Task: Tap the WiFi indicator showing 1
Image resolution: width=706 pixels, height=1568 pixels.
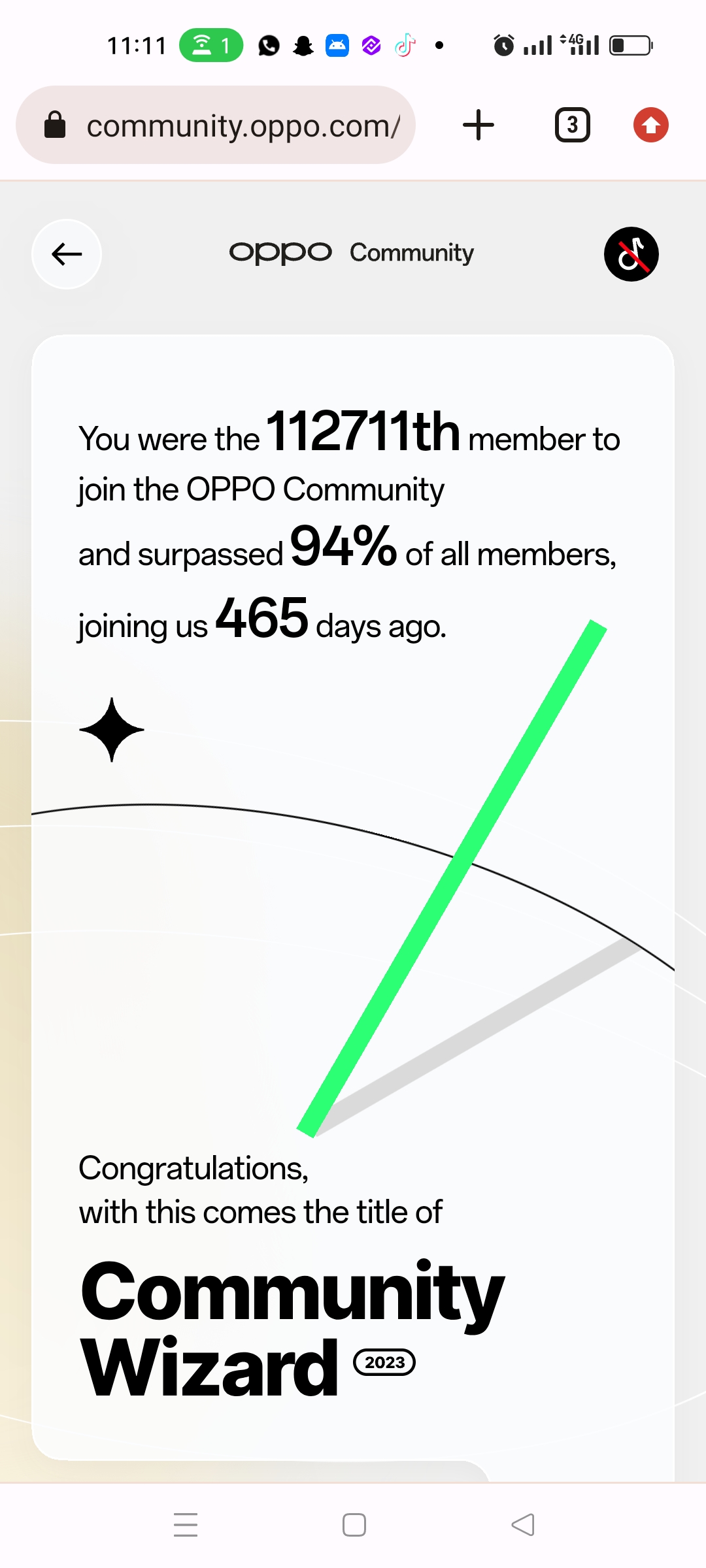Action: click(210, 44)
